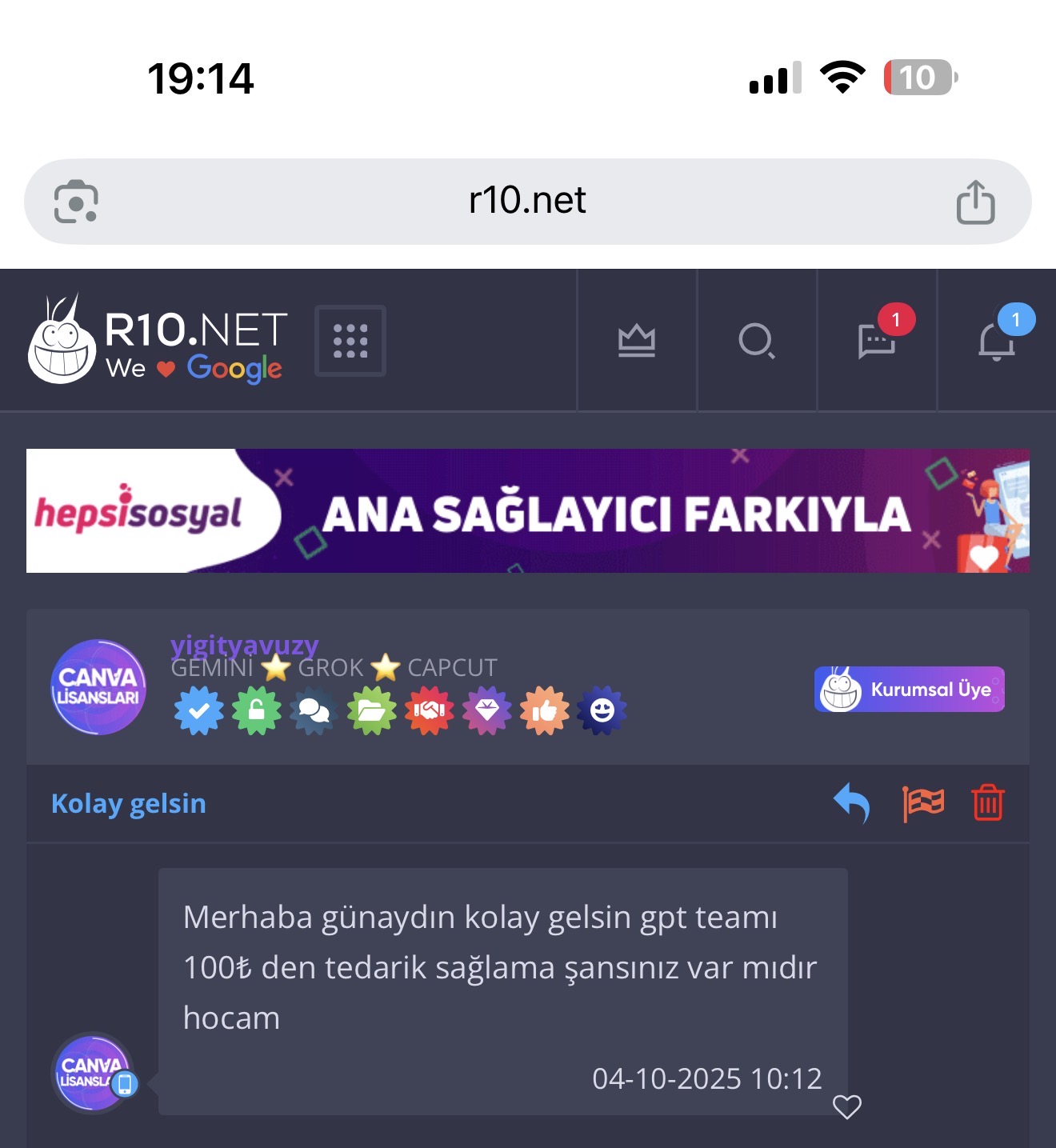
Task: Open site search magnifier
Action: point(757,341)
